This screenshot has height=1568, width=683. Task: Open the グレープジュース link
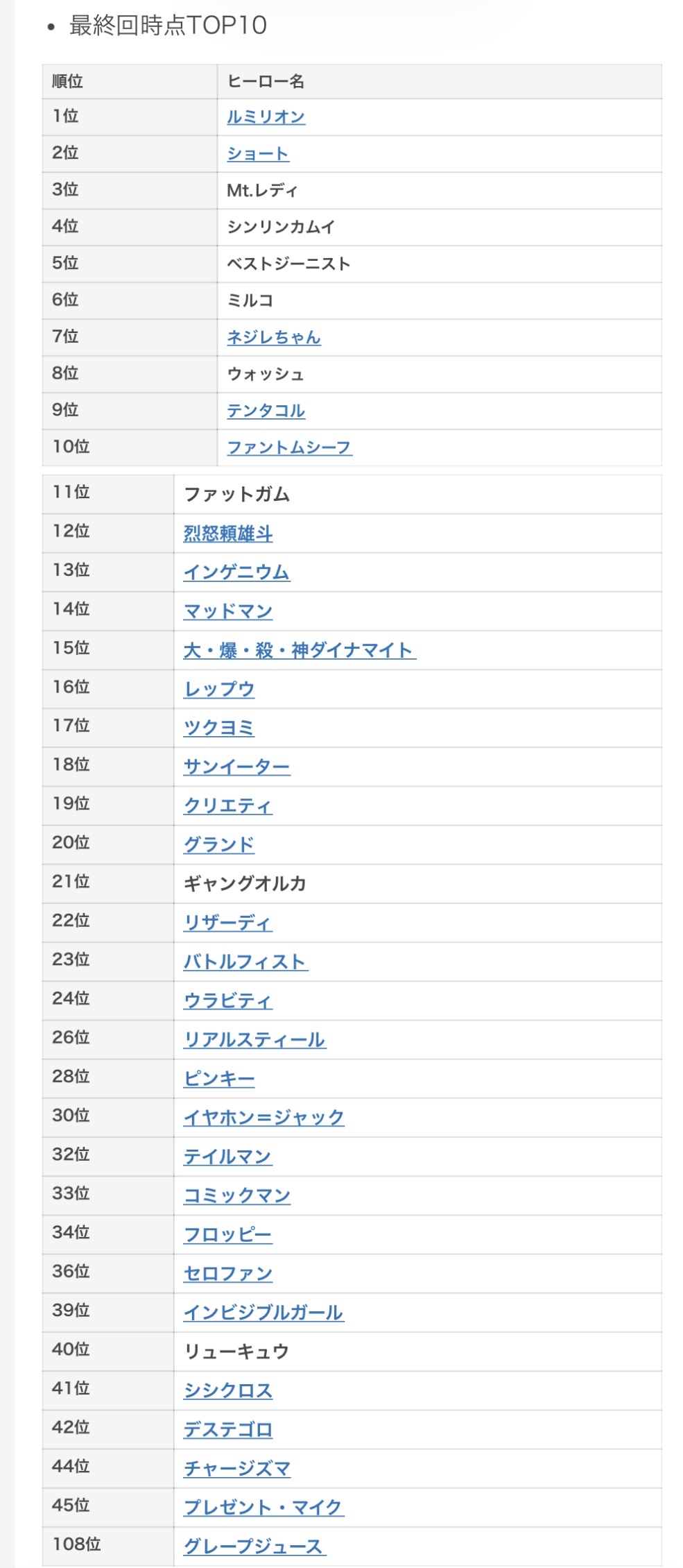[x=254, y=1546]
